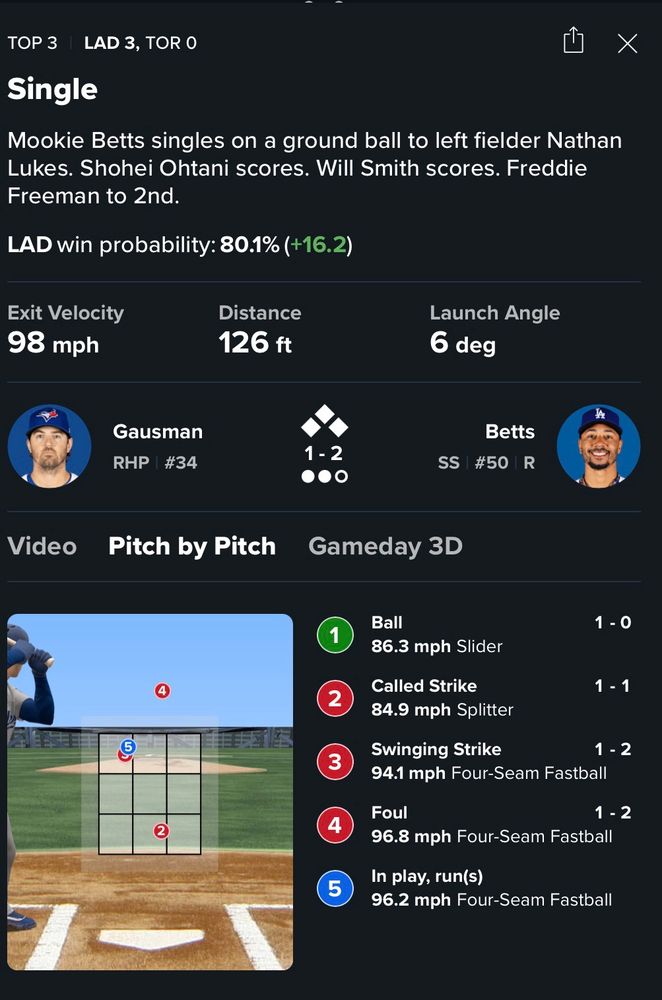
Task: Share this play
Action: coord(573,41)
